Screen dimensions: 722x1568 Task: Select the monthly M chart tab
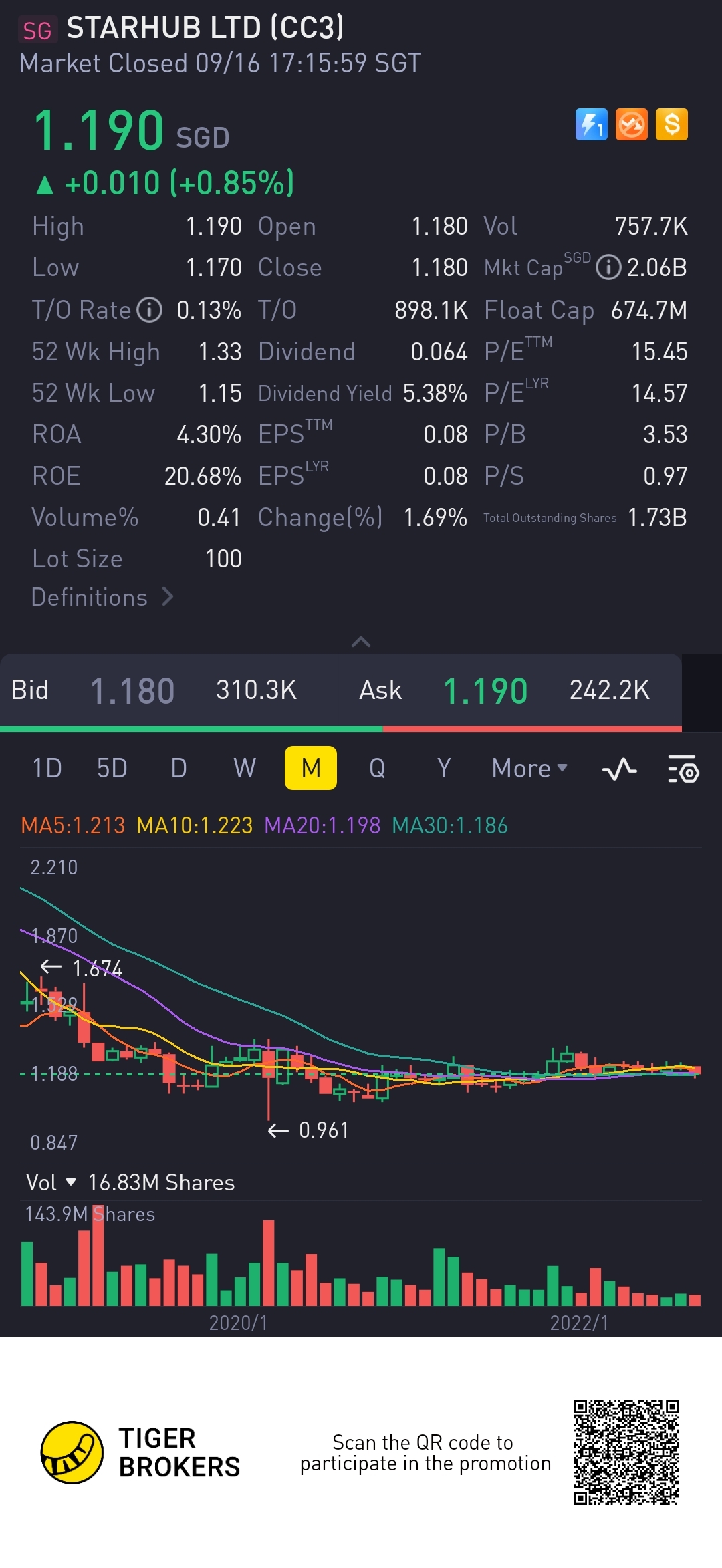click(311, 769)
